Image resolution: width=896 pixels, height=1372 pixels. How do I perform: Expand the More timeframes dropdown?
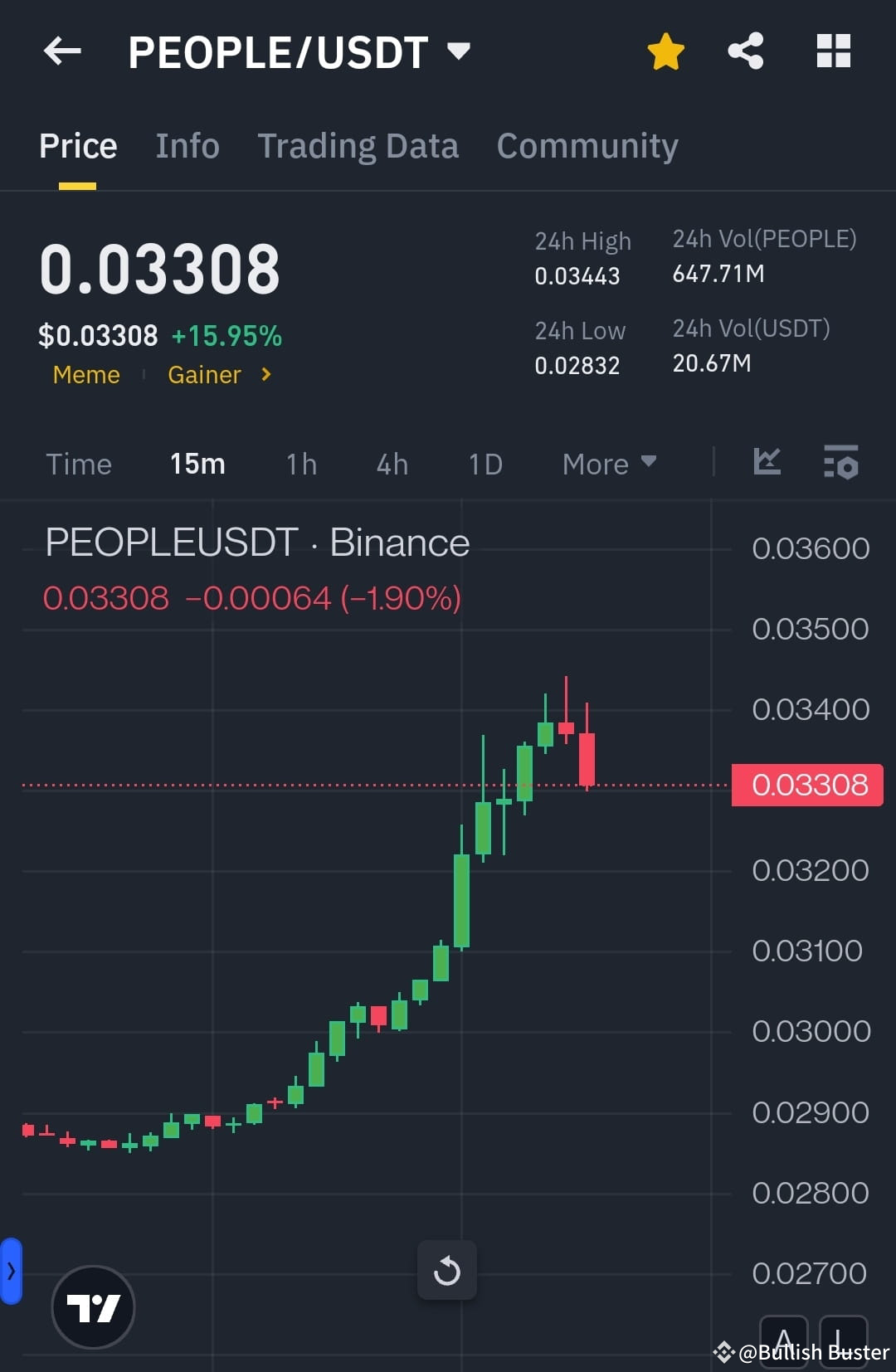click(609, 464)
